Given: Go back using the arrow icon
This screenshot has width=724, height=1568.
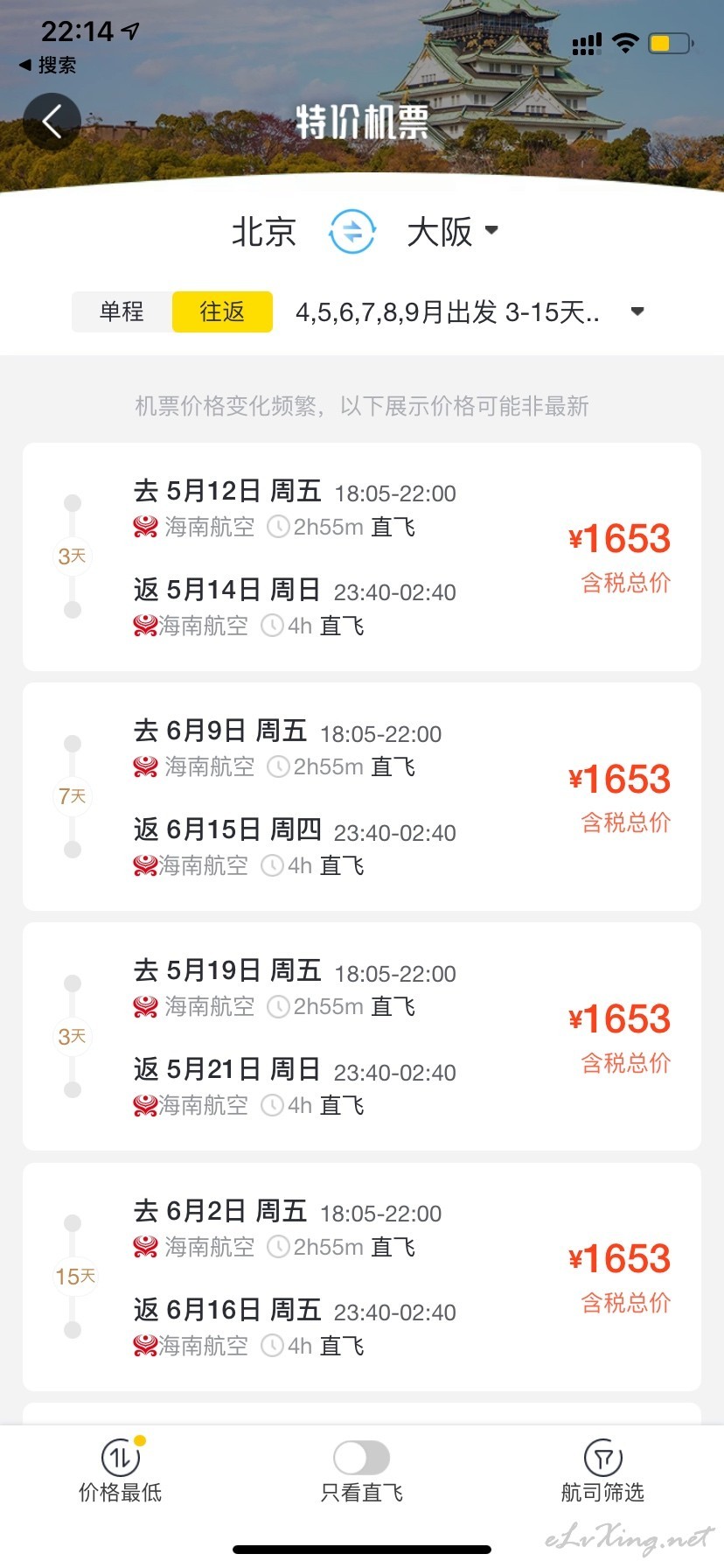Looking at the screenshot, I should (52, 122).
